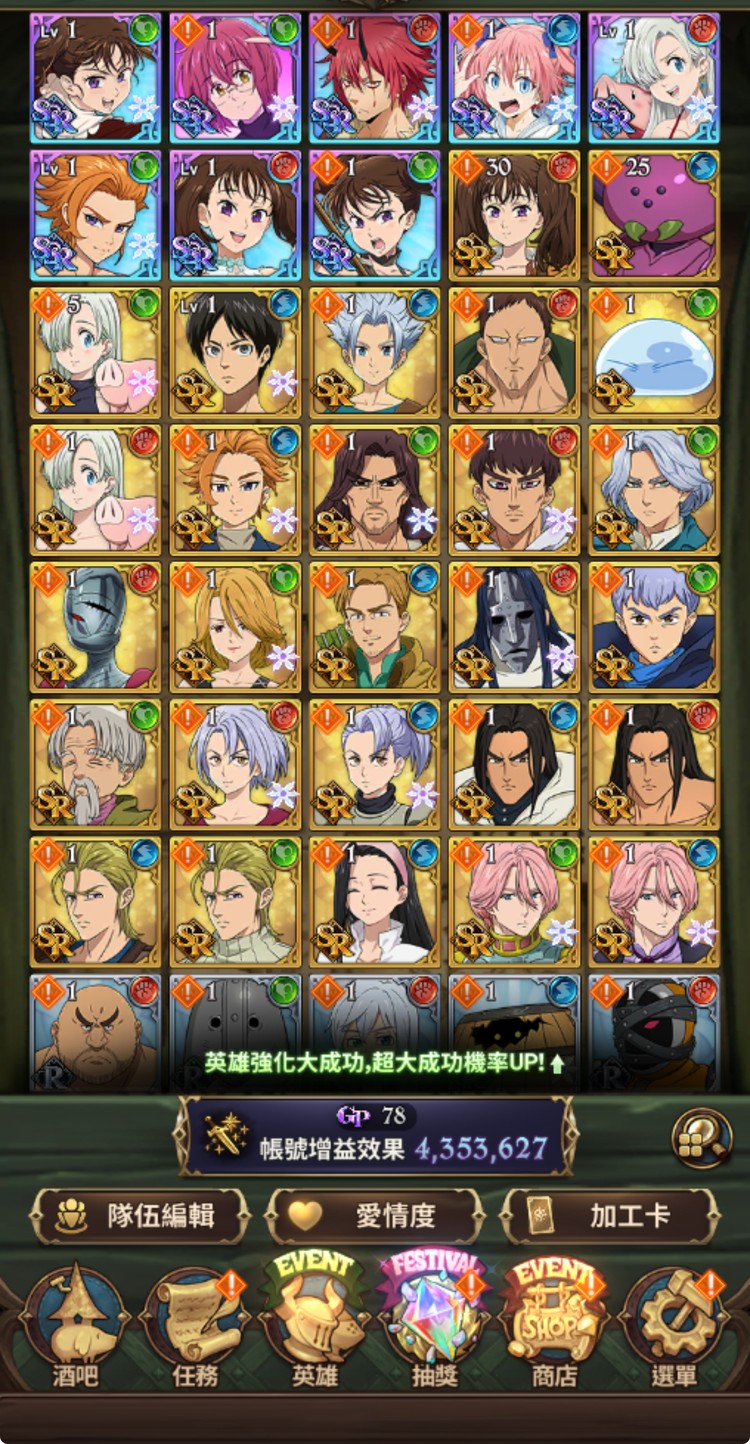
Task: View 帳號增益效果 account buff panel
Action: pyautogui.click(x=375, y=1136)
